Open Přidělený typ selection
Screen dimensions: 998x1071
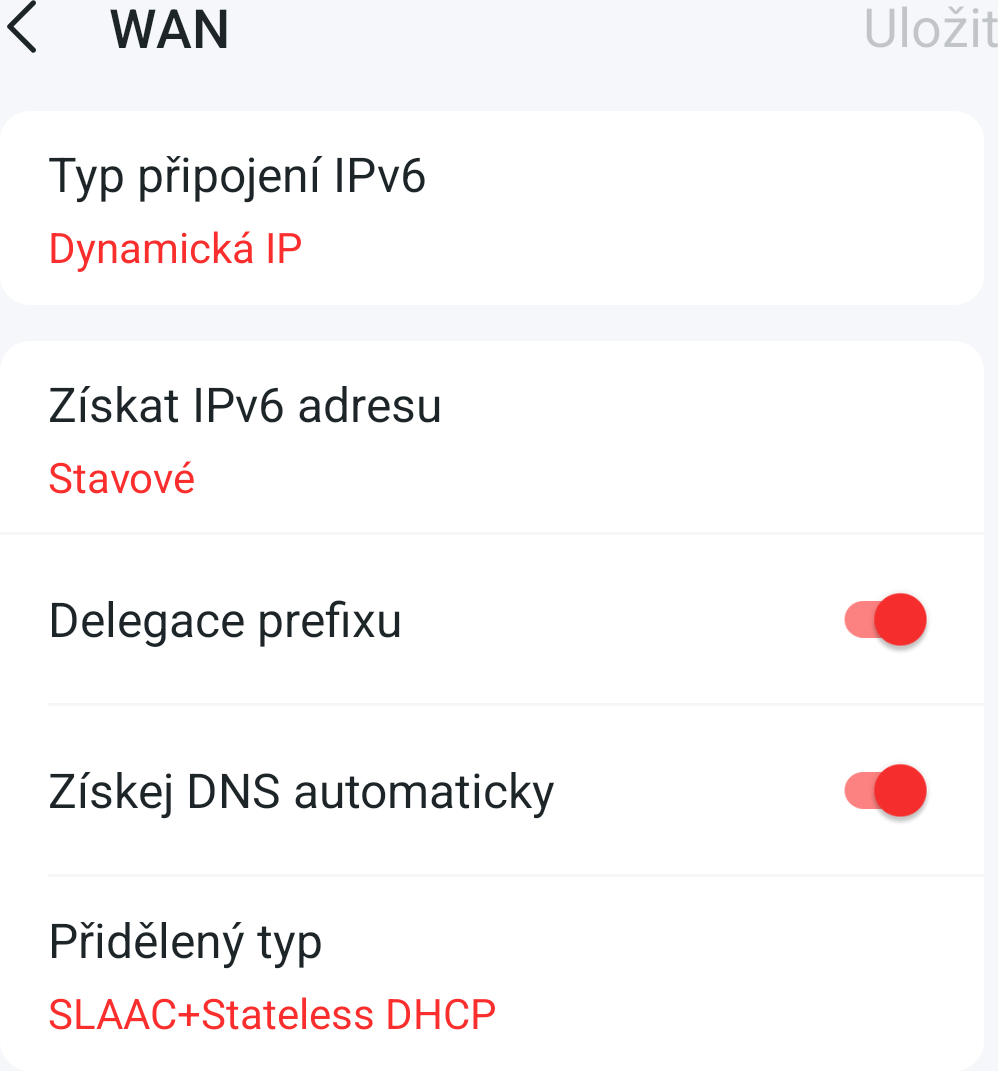[490, 976]
